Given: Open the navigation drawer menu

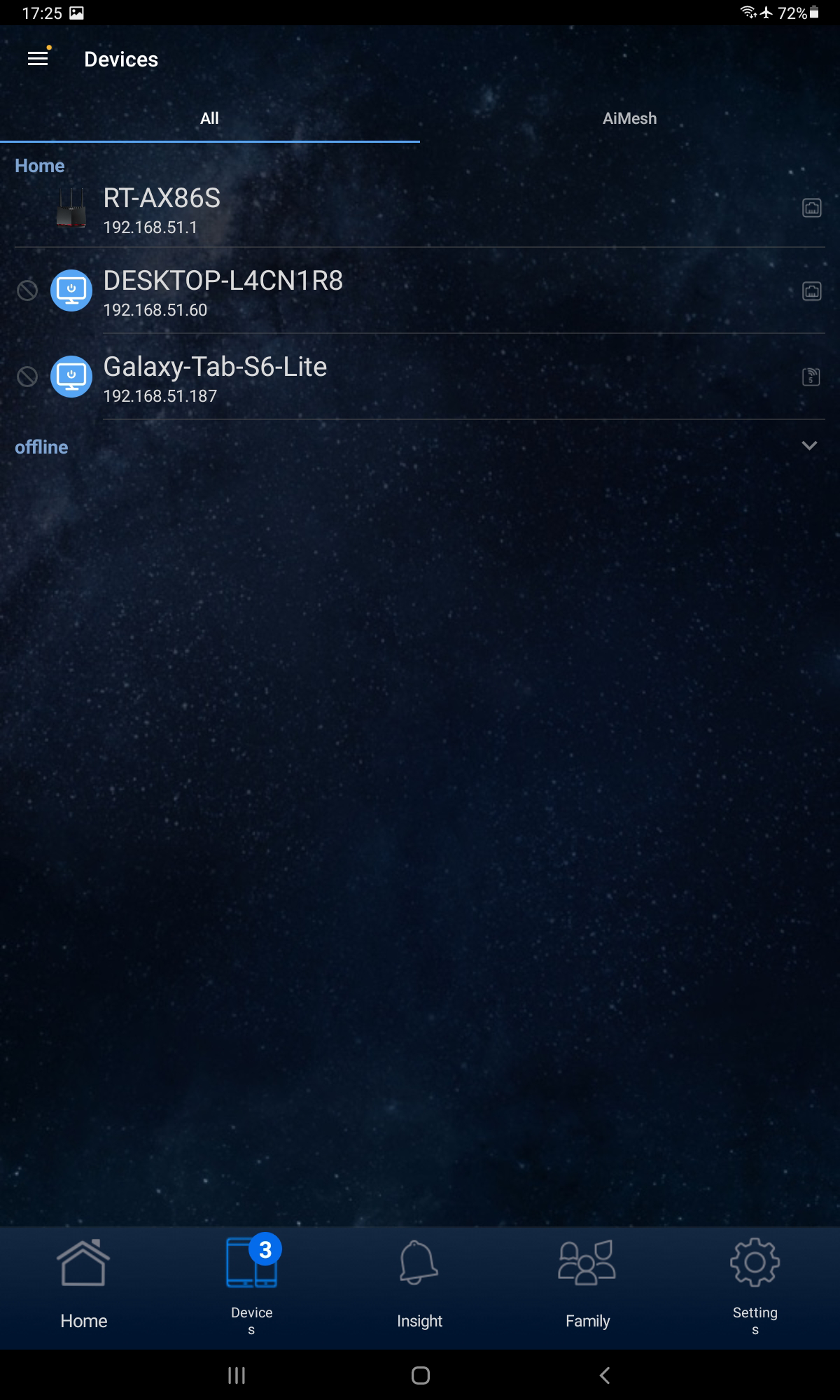Looking at the screenshot, I should pyautogui.click(x=38, y=58).
